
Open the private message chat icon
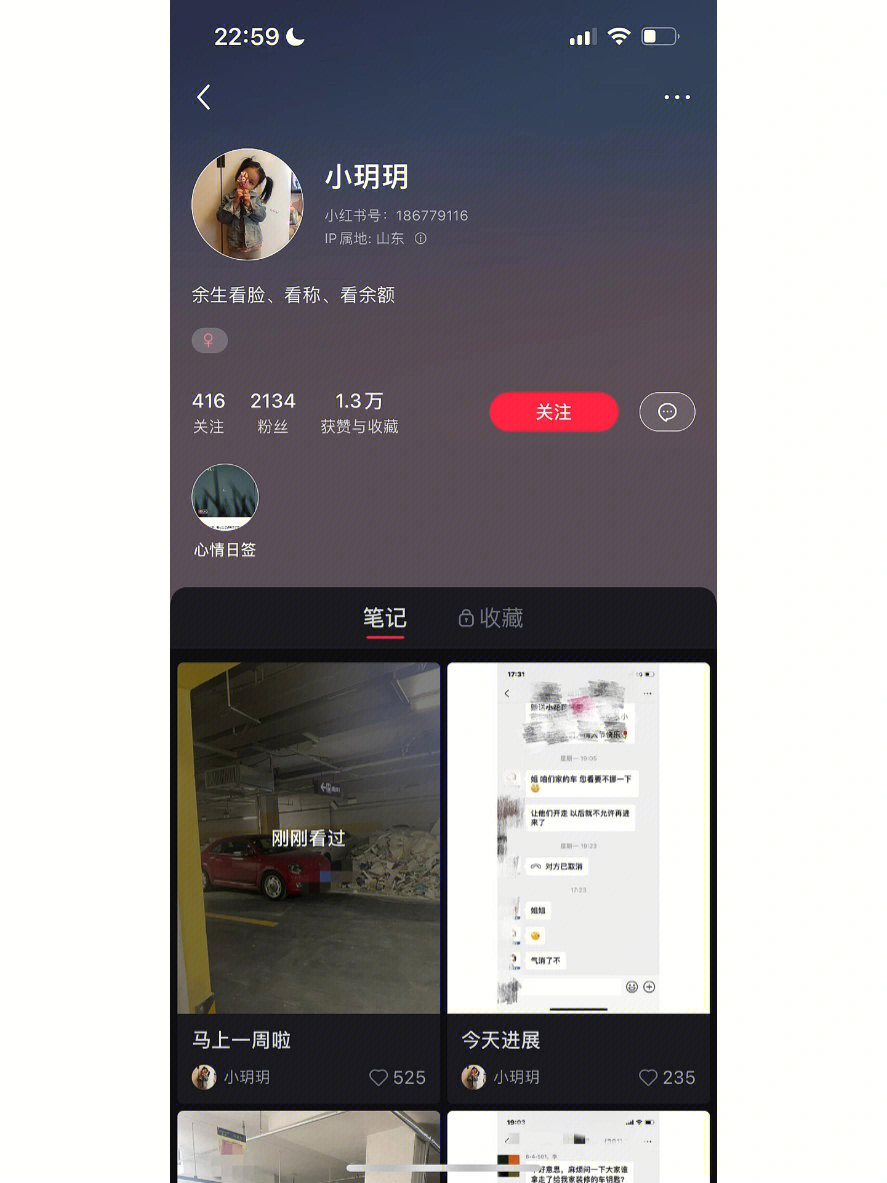tap(667, 412)
